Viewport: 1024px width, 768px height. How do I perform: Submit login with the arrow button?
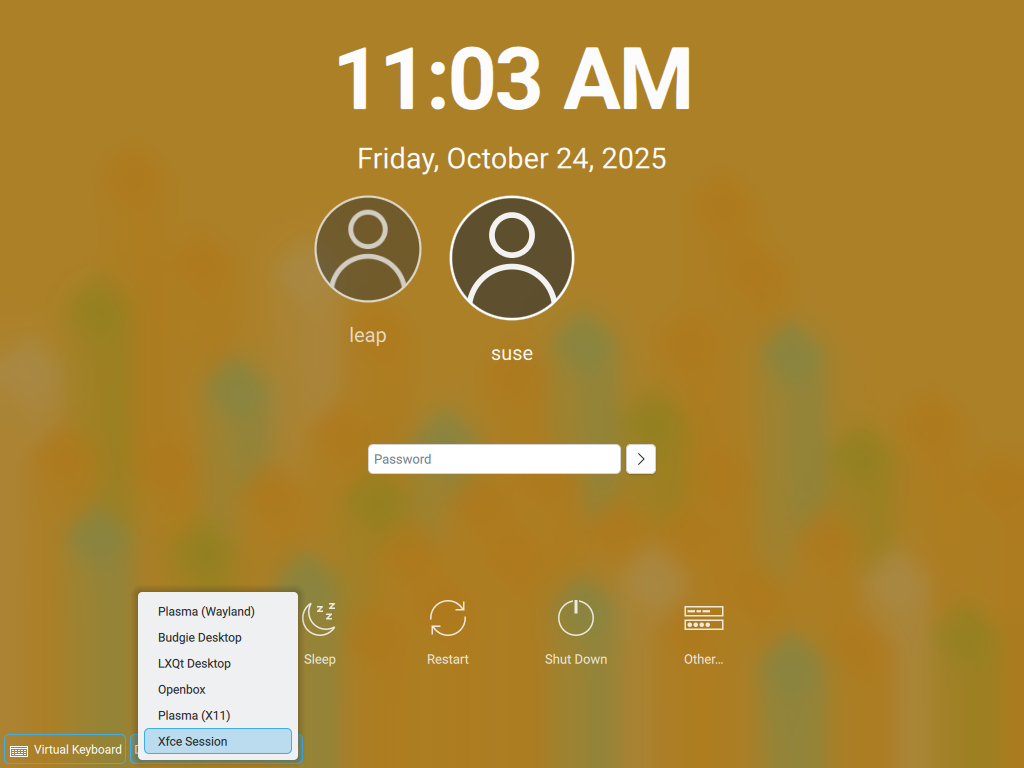(641, 459)
